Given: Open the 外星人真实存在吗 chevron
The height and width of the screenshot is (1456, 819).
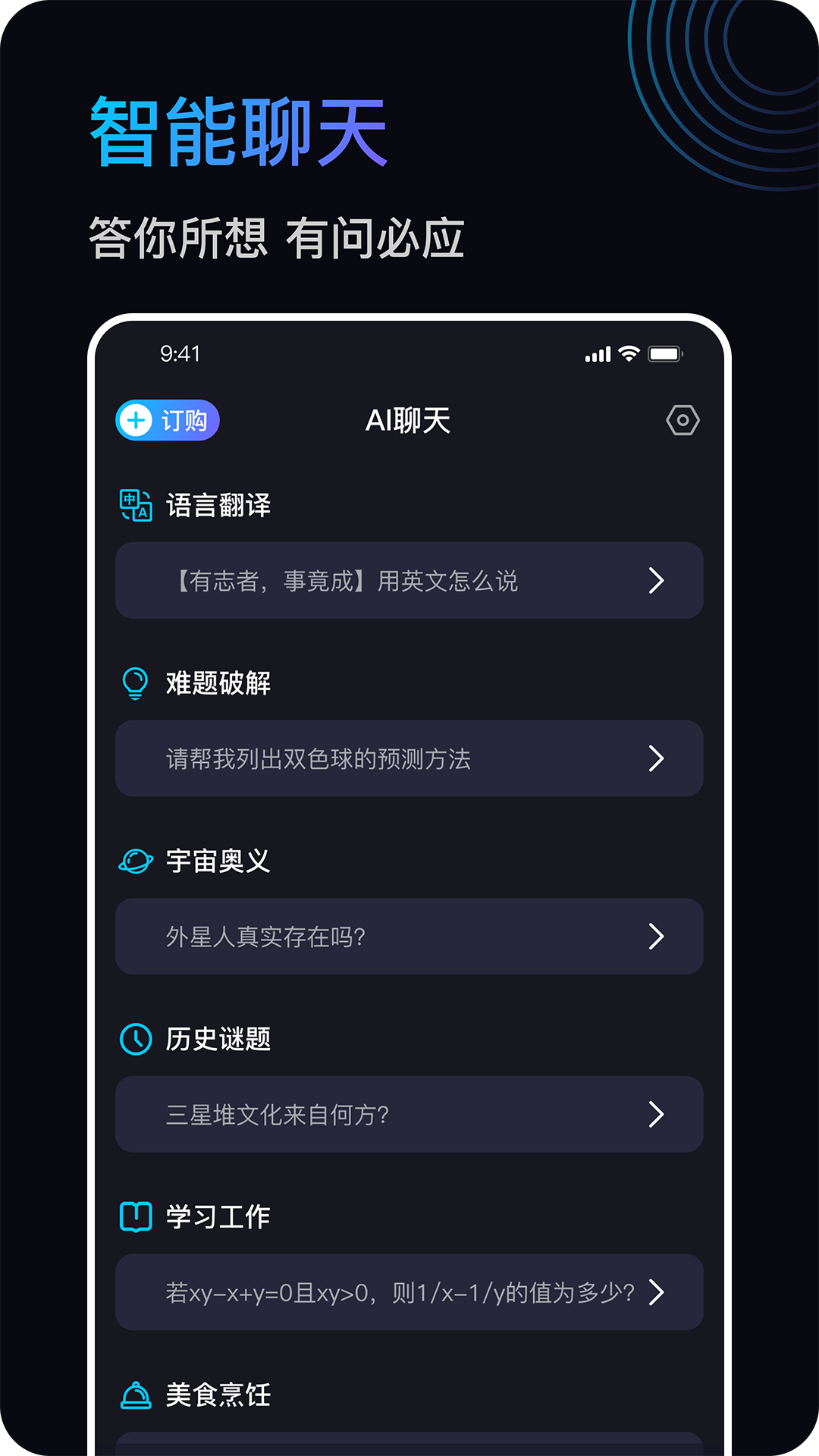Looking at the screenshot, I should (657, 937).
